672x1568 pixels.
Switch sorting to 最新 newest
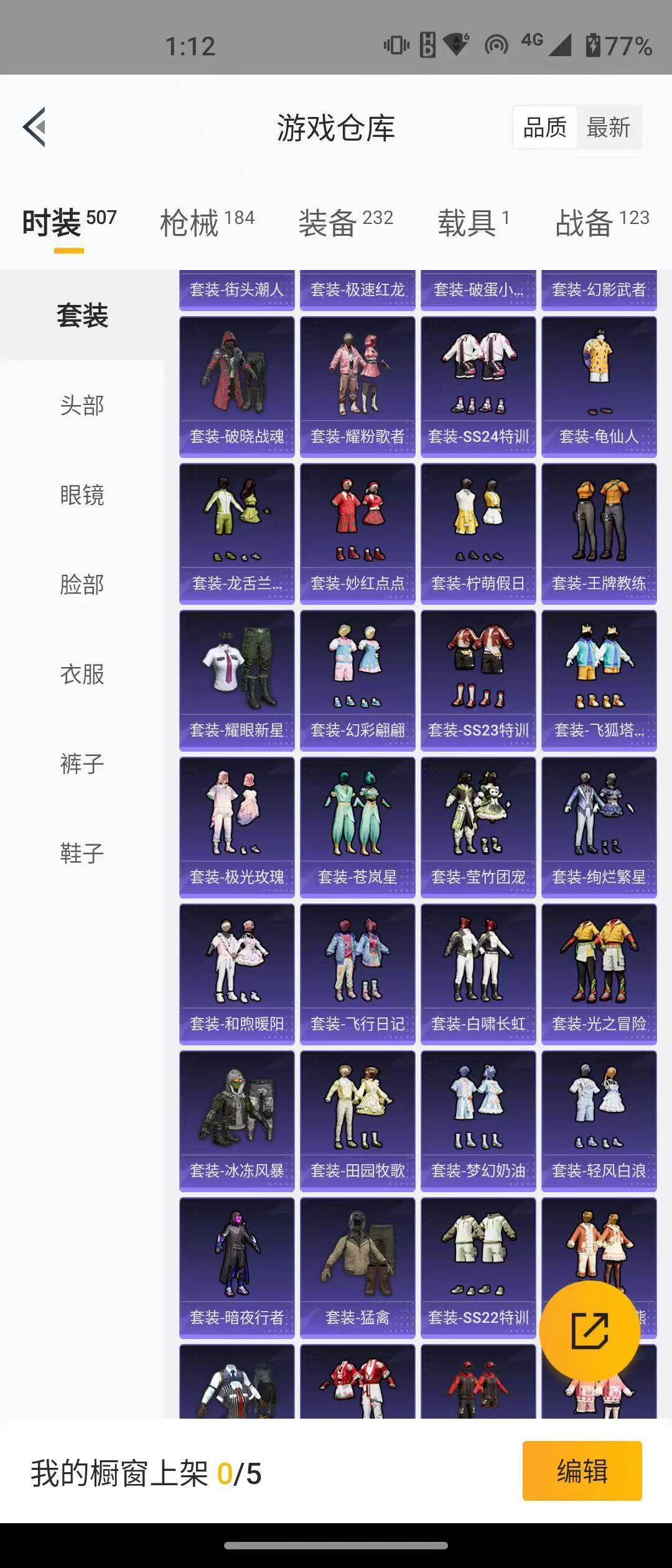point(608,128)
